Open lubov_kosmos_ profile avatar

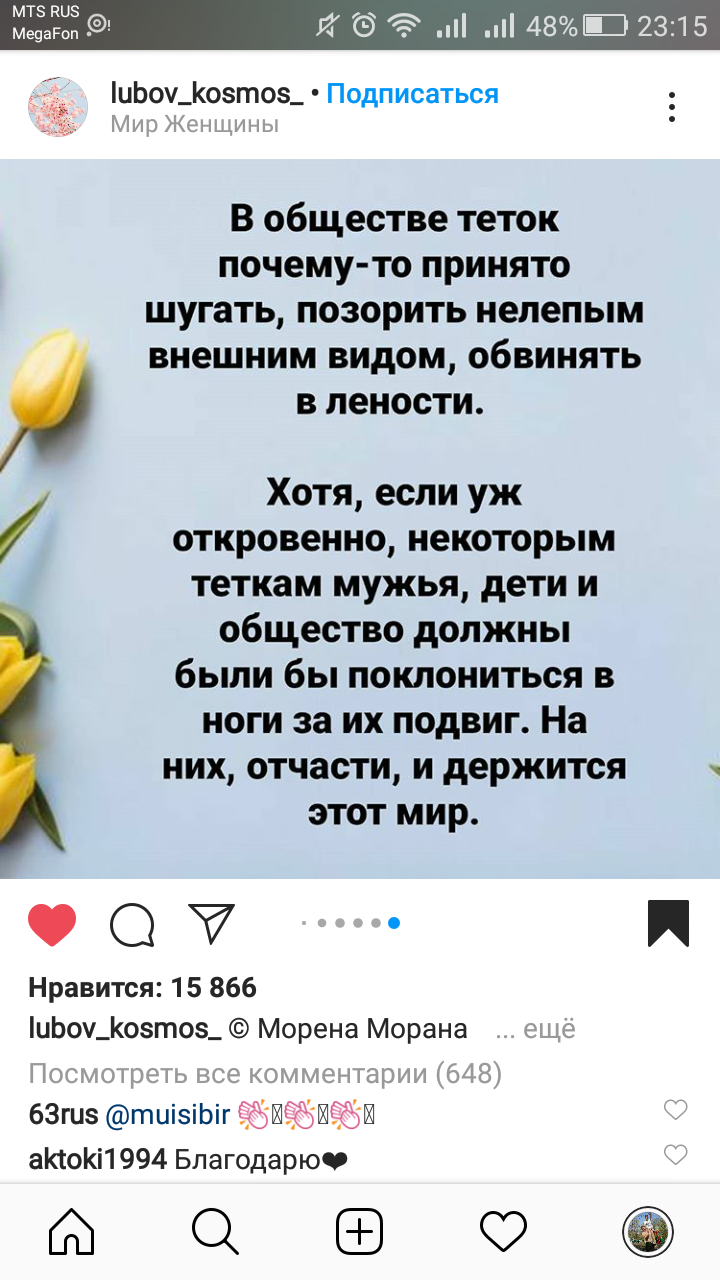coord(57,106)
